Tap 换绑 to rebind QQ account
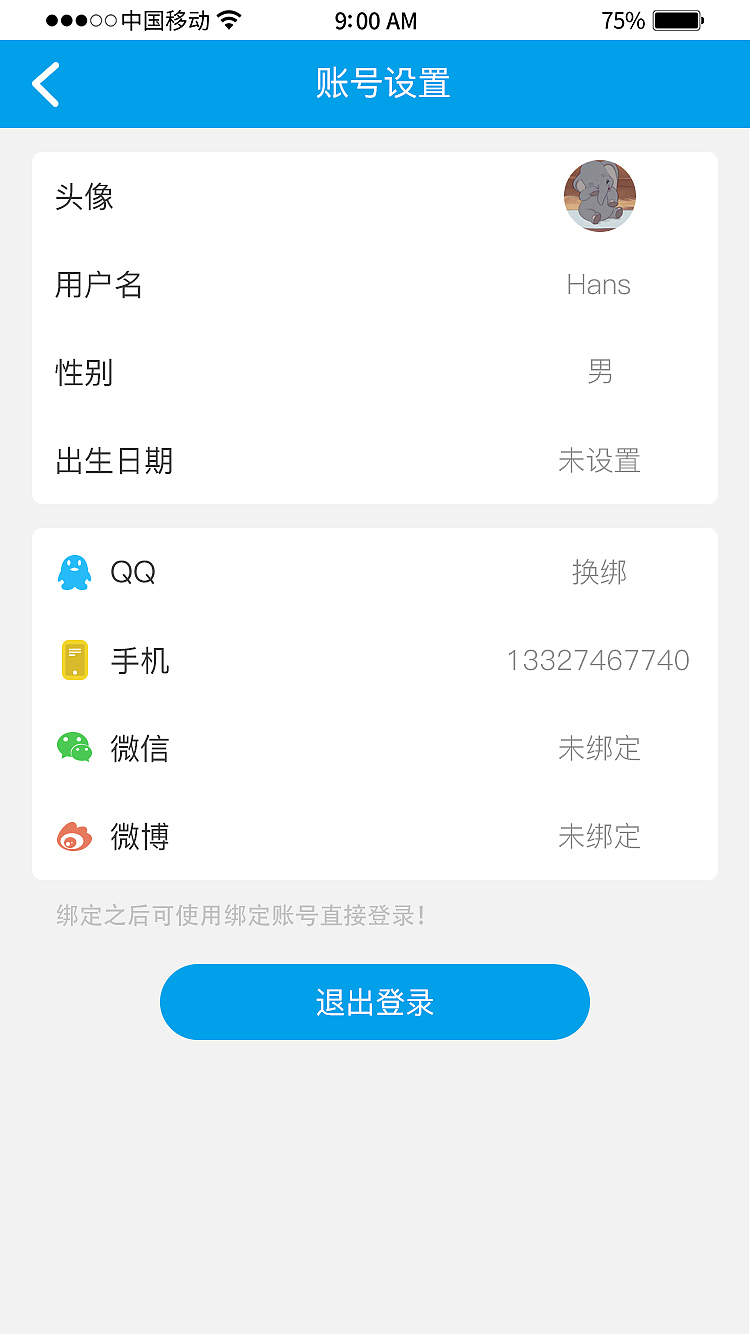This screenshot has height=1334, width=750. (x=600, y=572)
